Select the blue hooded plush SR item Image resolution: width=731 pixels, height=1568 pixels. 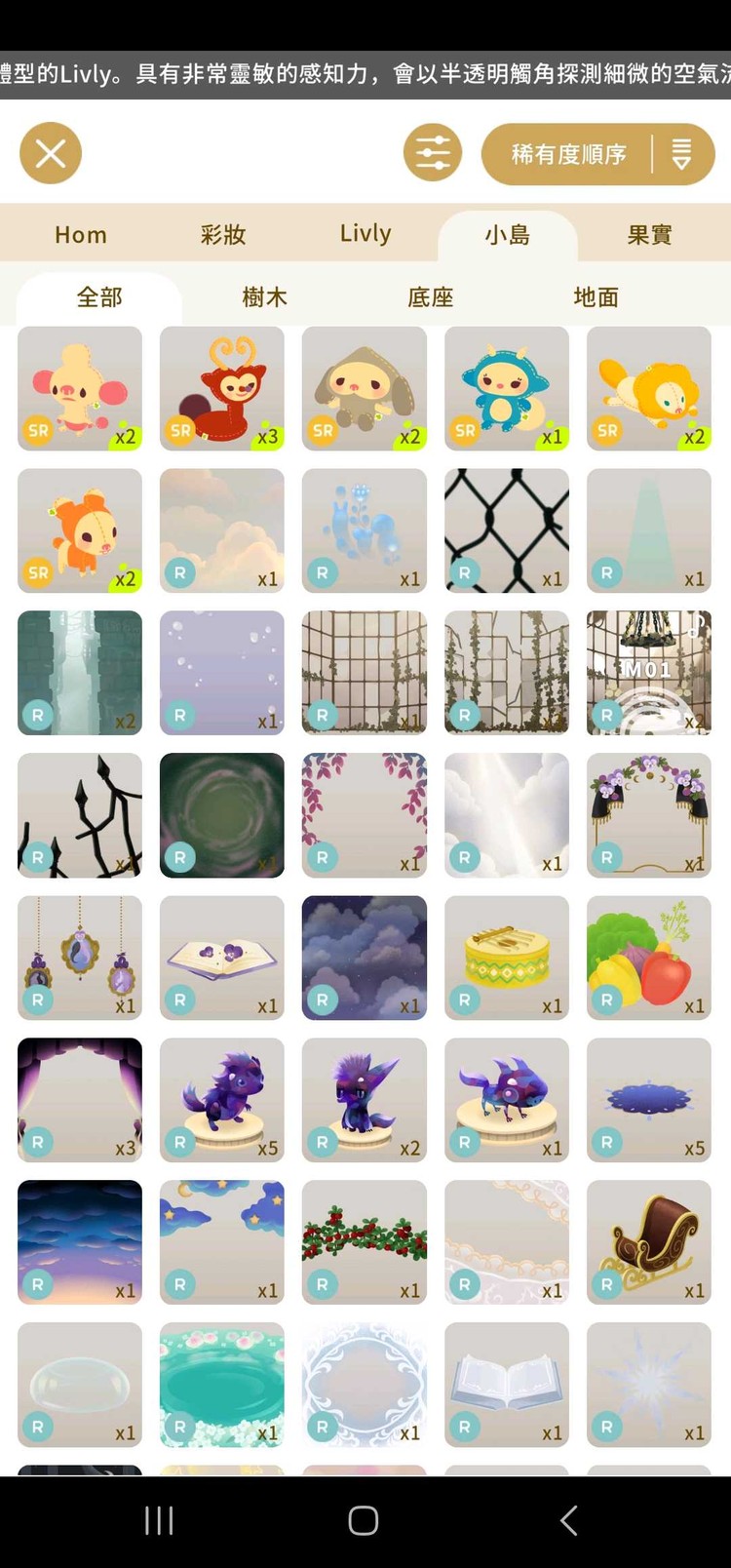pyautogui.click(x=507, y=388)
